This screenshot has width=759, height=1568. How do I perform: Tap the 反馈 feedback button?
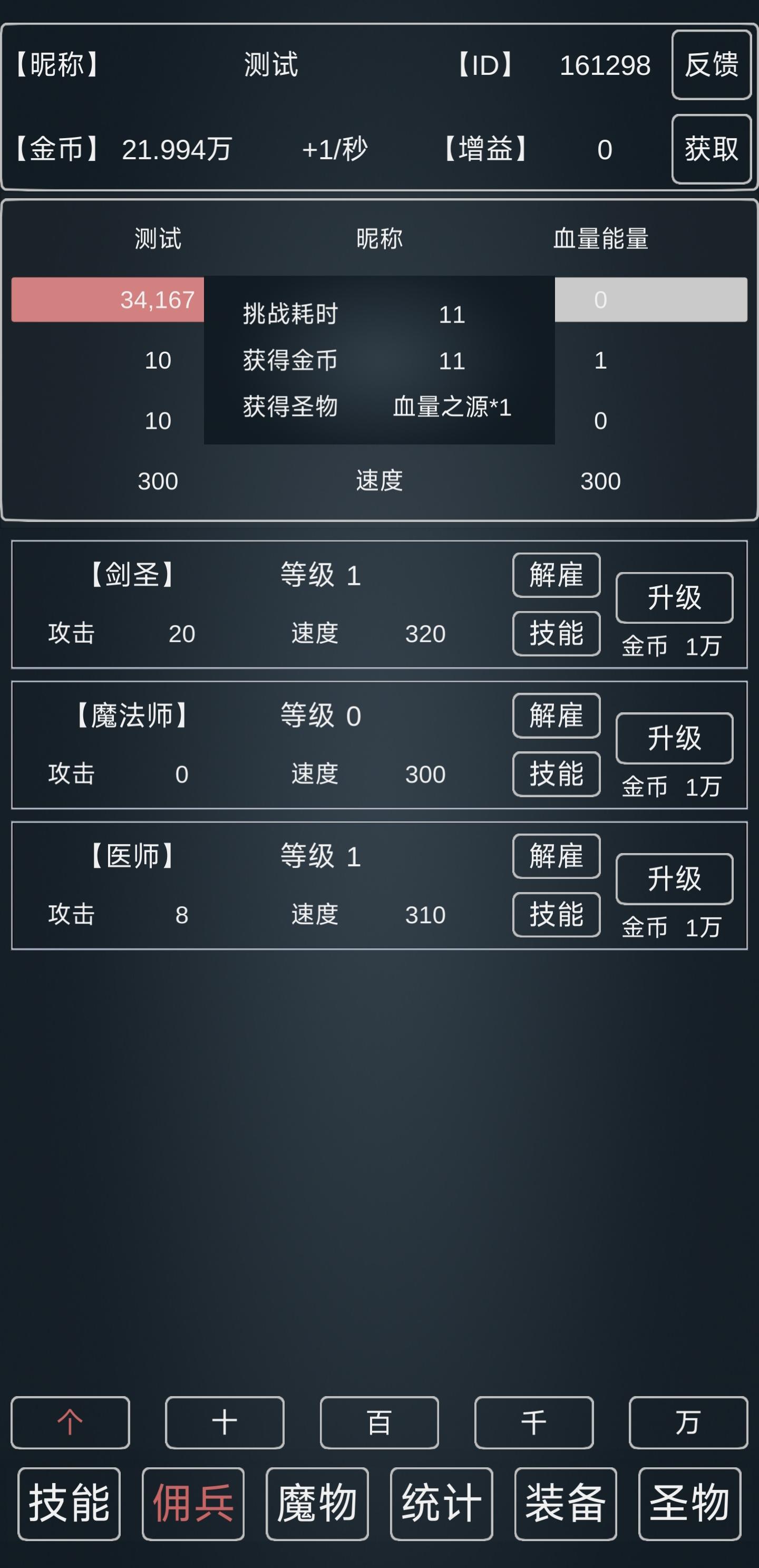coord(711,64)
